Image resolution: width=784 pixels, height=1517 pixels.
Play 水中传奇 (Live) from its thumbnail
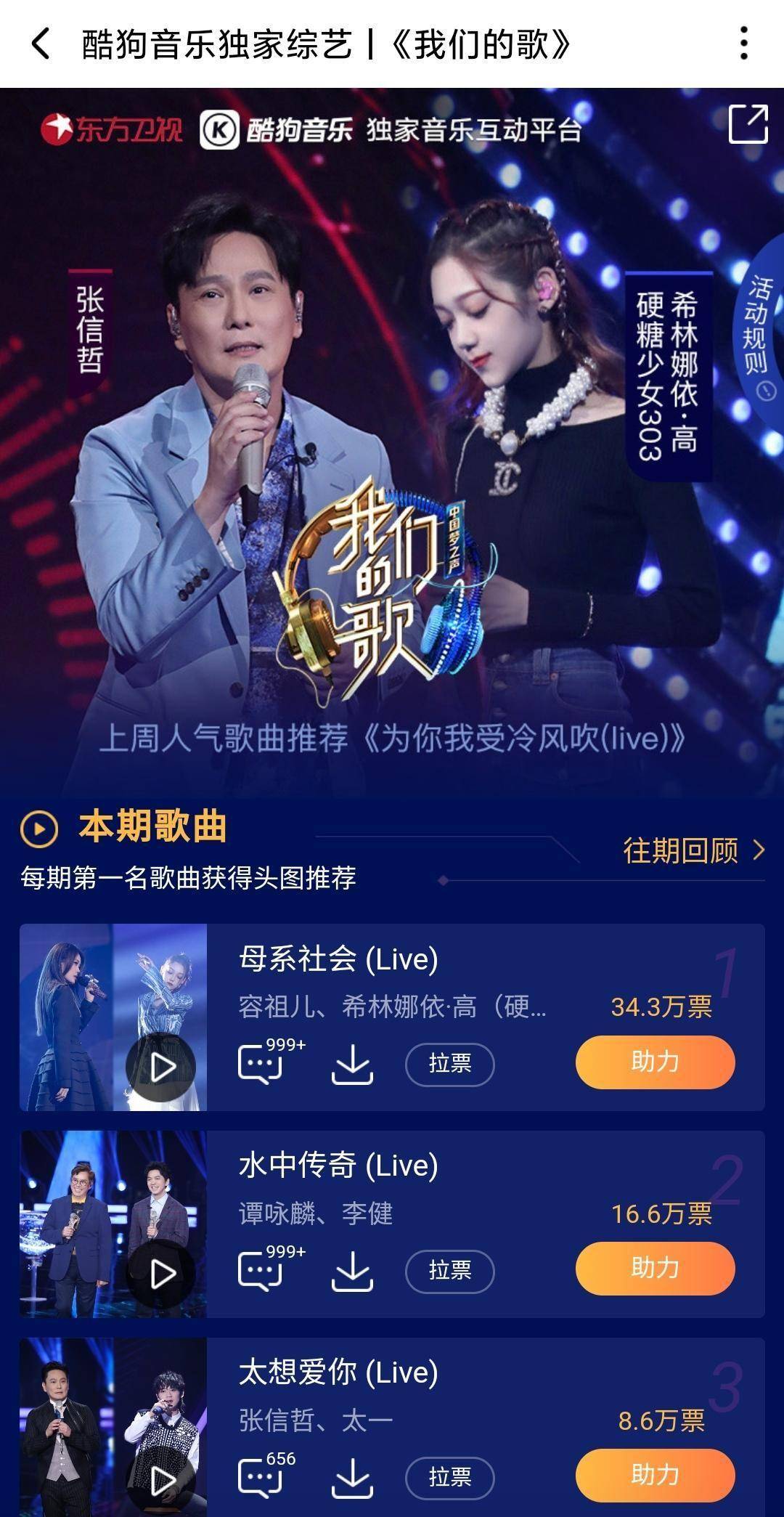coord(160,1273)
